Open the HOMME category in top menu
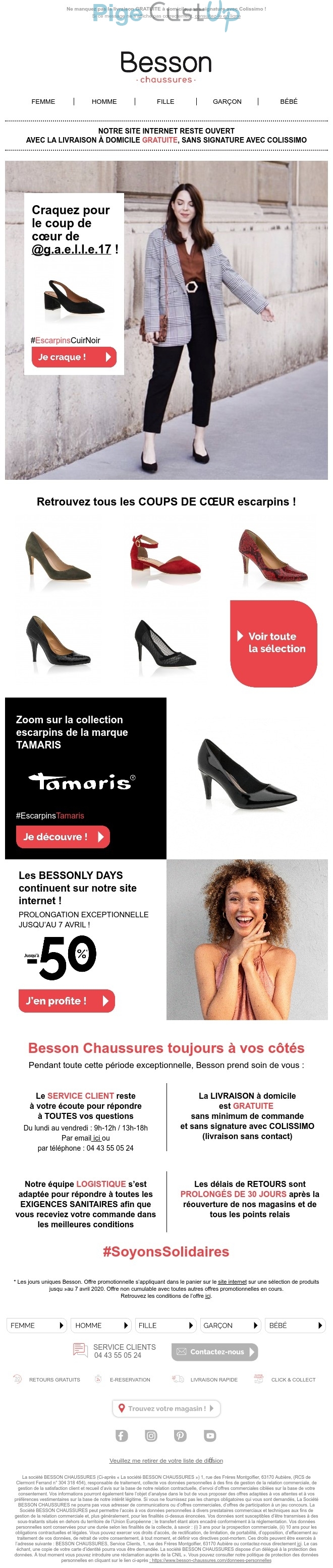The width and height of the screenshot is (333, 1568). coord(103,102)
